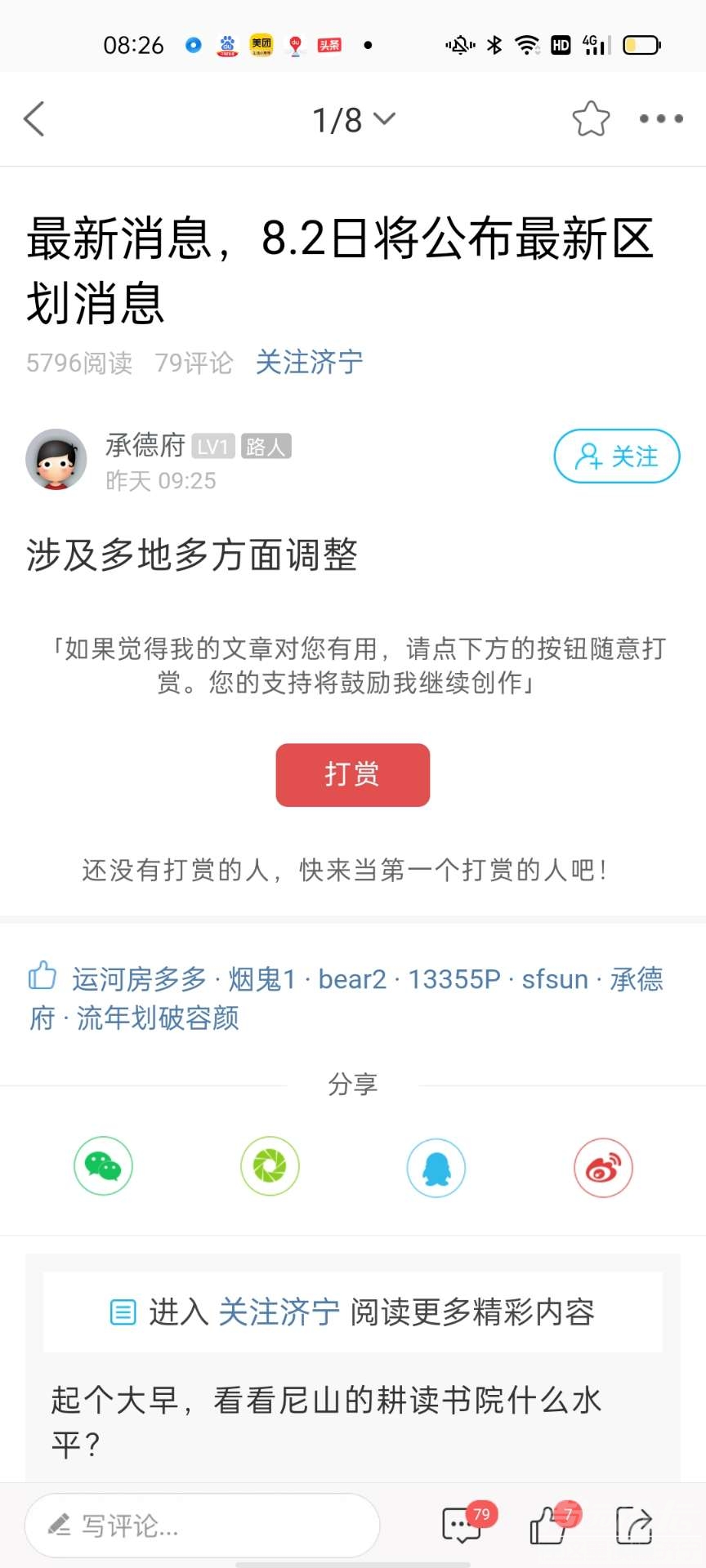Image resolution: width=706 pixels, height=1568 pixels.
Task: Follow the author with 关注 button
Action: click(617, 457)
